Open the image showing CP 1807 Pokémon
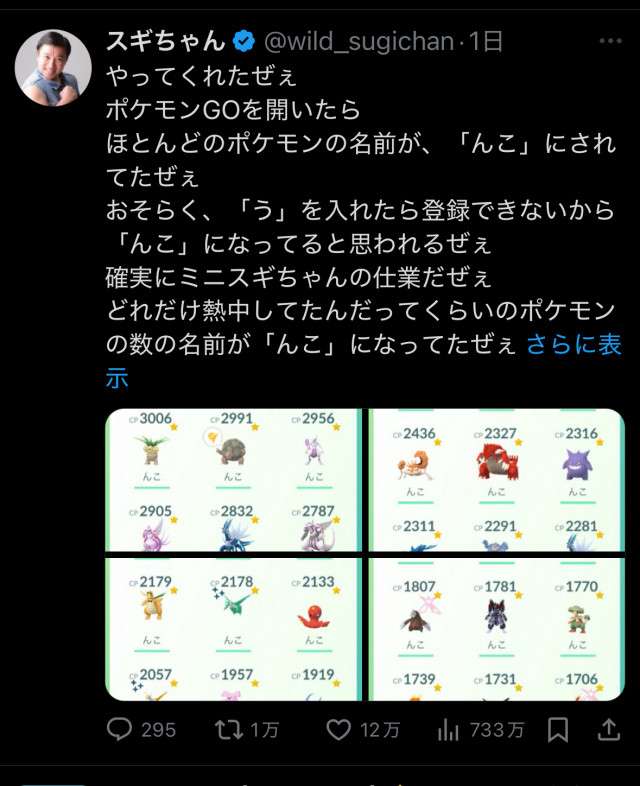Viewport: 640px width, 786px height. (497, 629)
